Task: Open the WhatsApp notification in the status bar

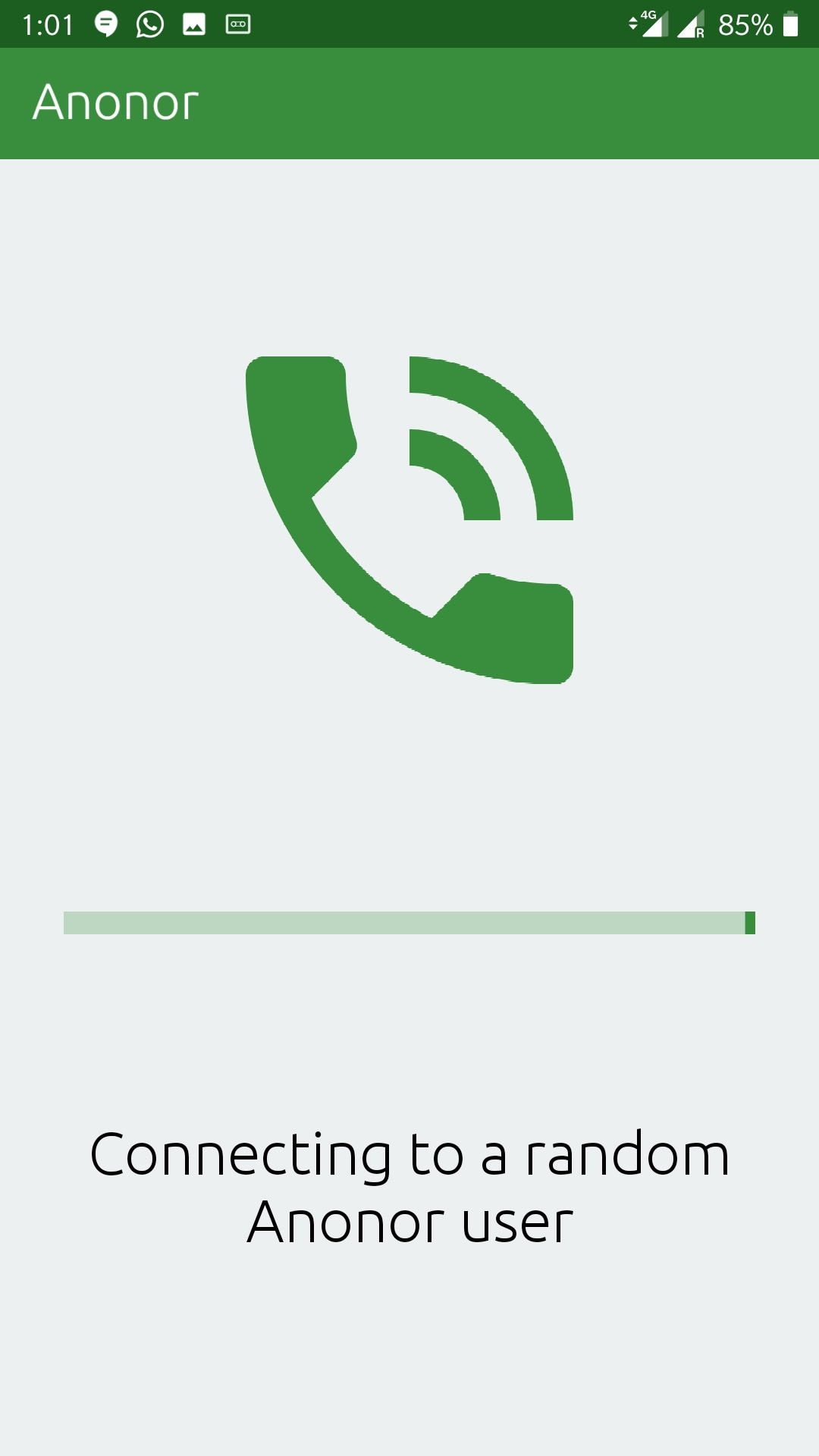Action: (149, 23)
